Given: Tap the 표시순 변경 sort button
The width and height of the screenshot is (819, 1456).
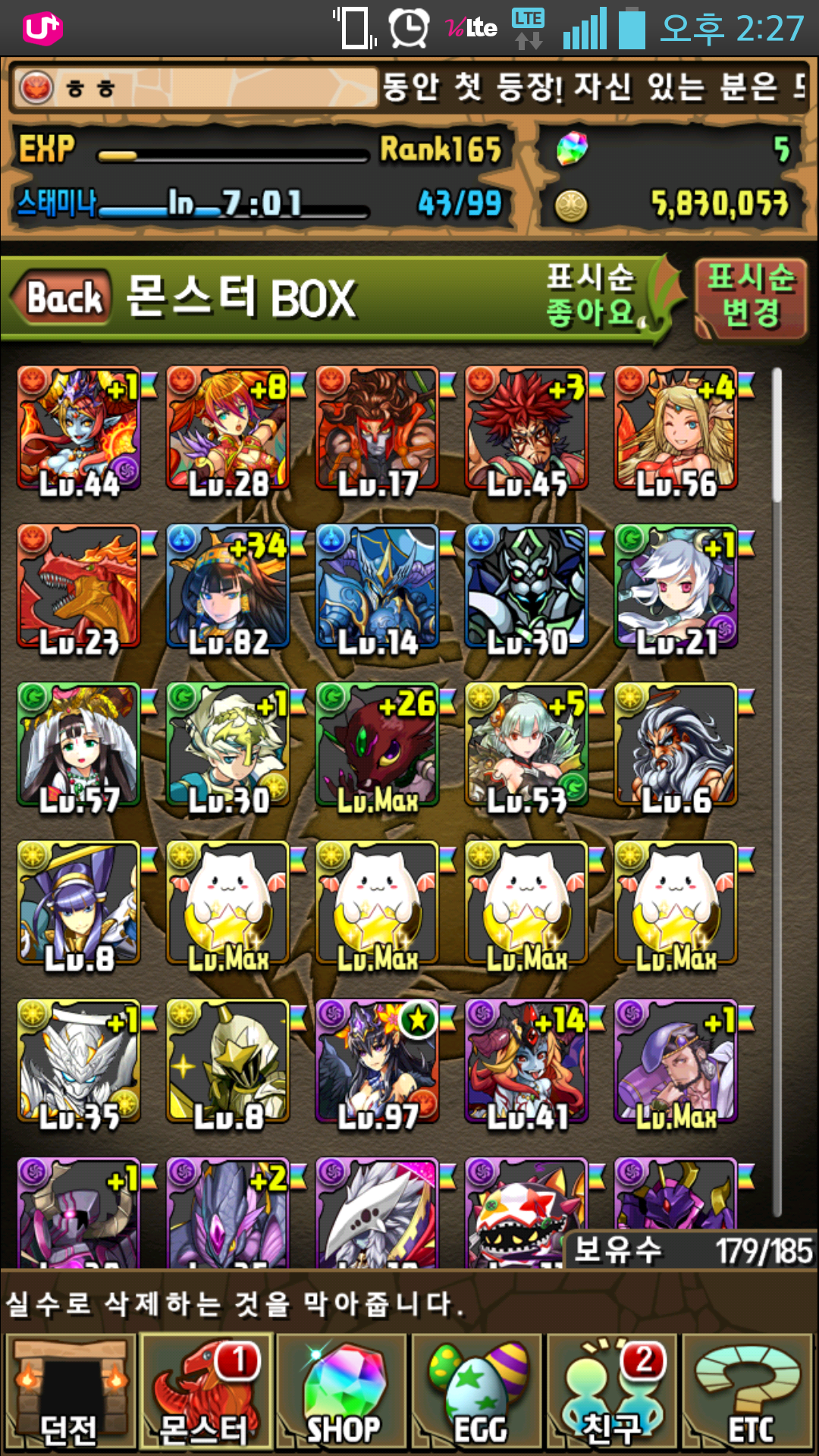Looking at the screenshot, I should point(751,297).
